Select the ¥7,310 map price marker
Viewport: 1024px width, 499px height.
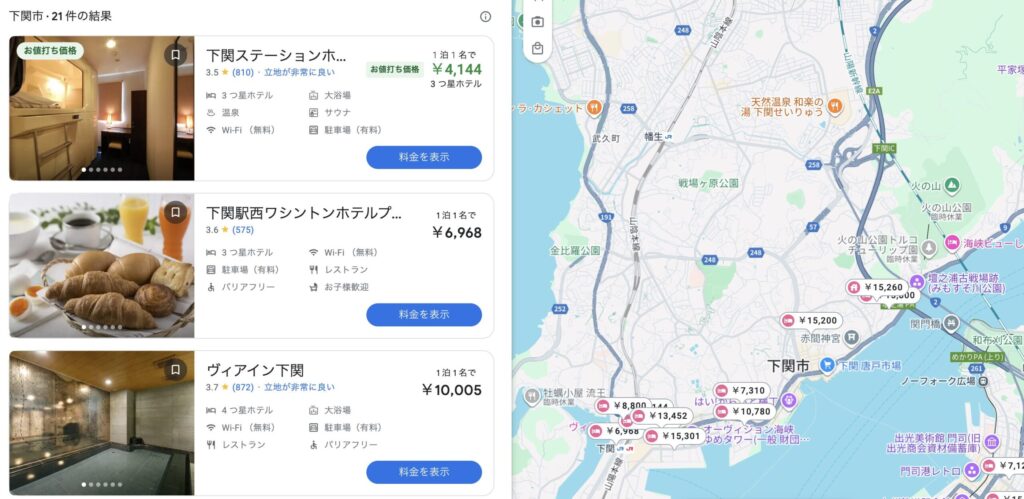(x=742, y=390)
